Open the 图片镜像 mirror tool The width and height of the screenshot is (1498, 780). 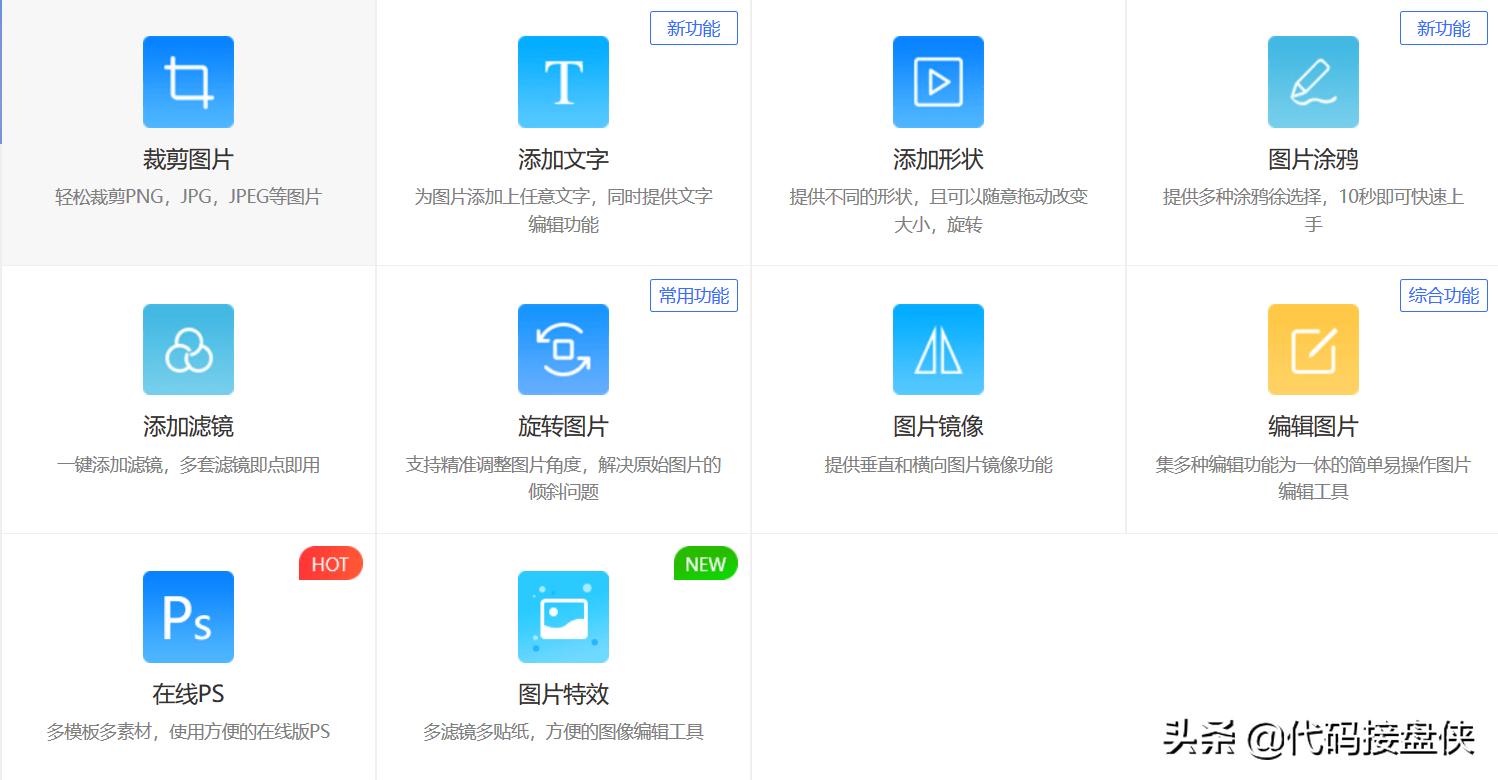[938, 350]
